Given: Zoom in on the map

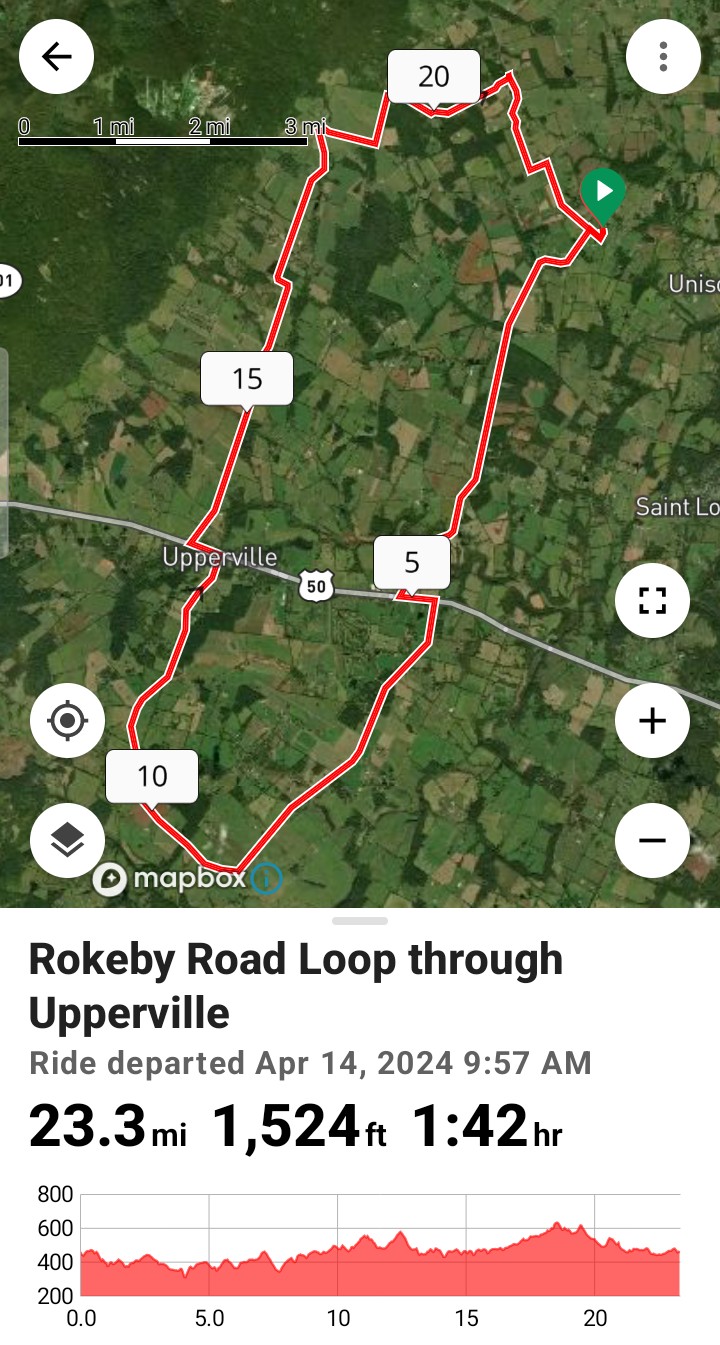Looking at the screenshot, I should click(652, 721).
